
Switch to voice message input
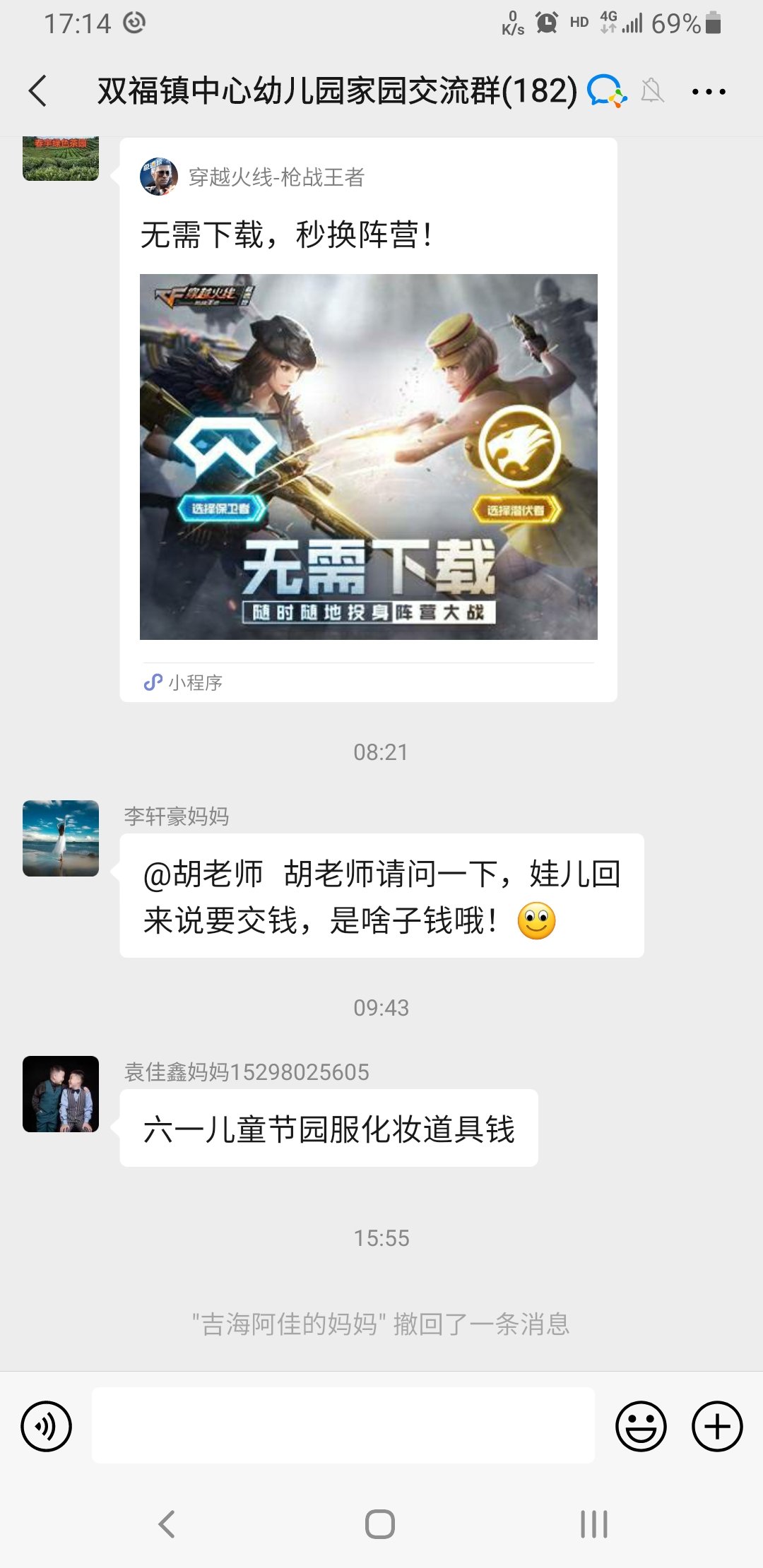point(47,1426)
